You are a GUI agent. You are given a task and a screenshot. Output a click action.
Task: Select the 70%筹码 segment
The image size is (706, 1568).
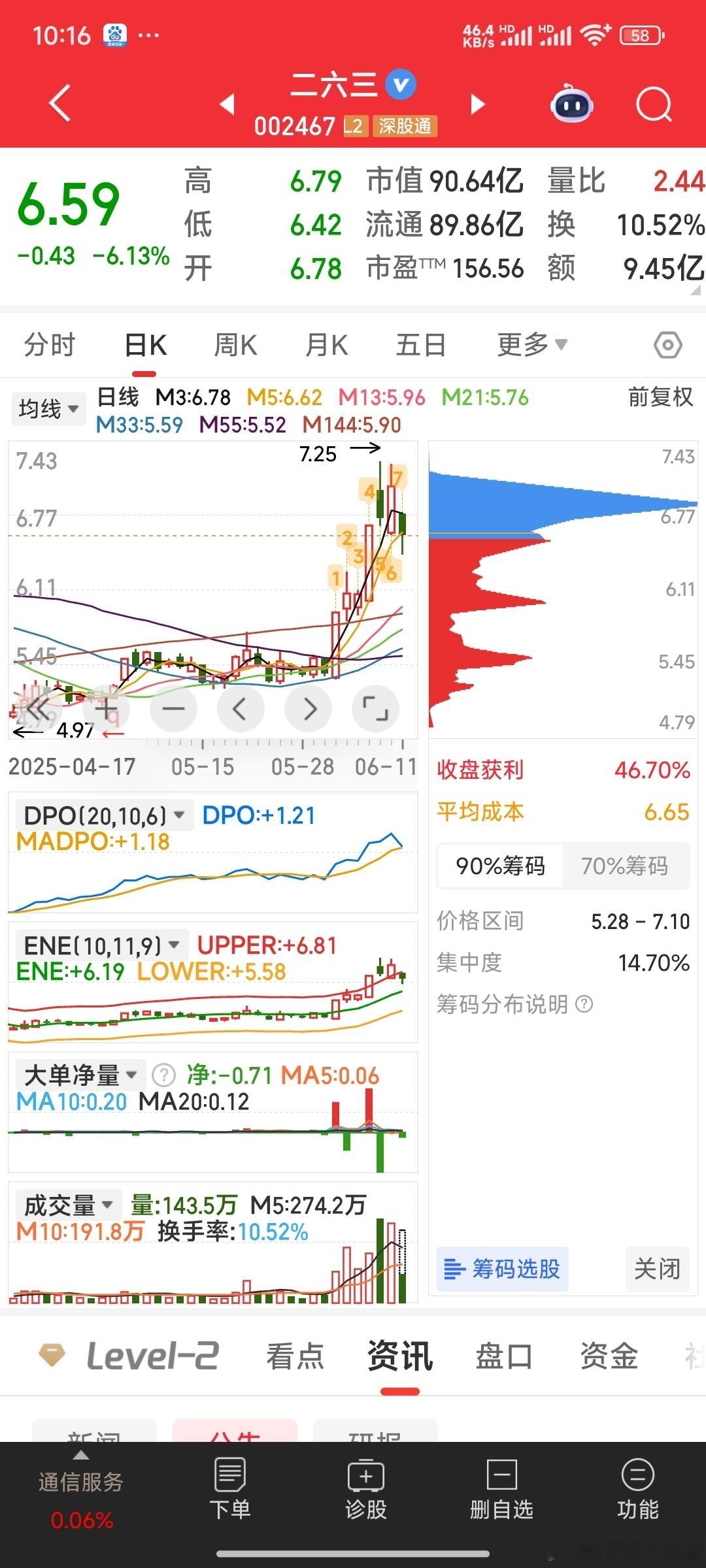(x=624, y=866)
